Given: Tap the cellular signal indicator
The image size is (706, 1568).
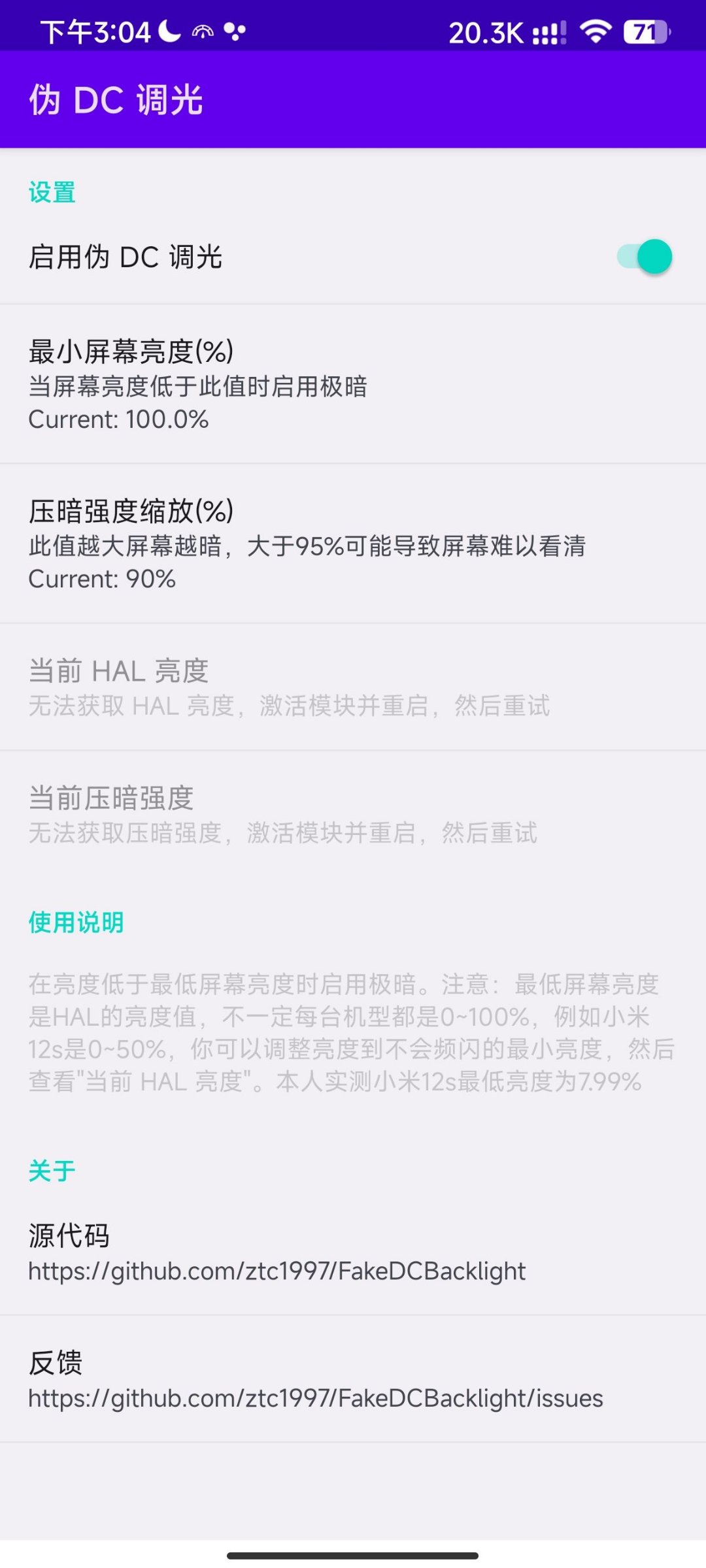Looking at the screenshot, I should (549, 31).
